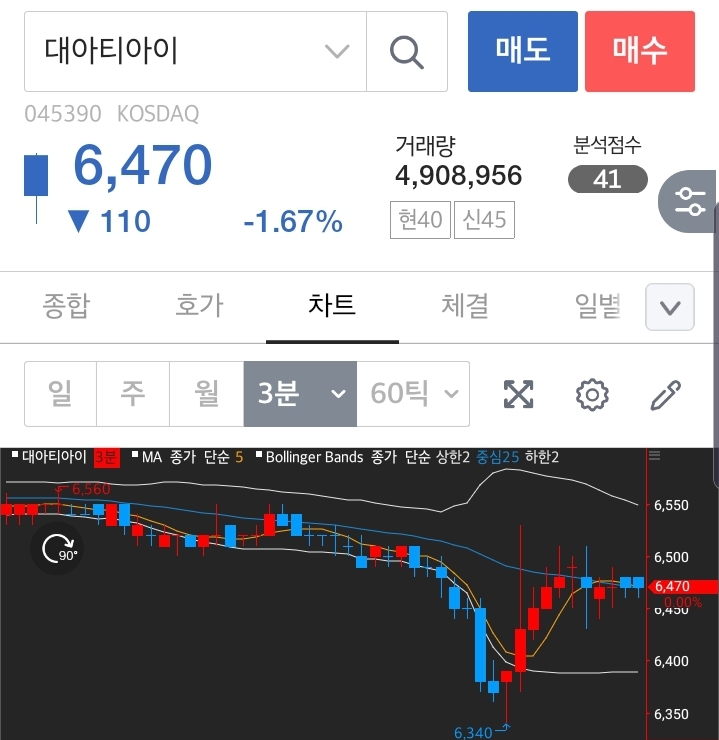Open the floating filter settings slider icon
The image size is (719, 740).
coord(691,201)
